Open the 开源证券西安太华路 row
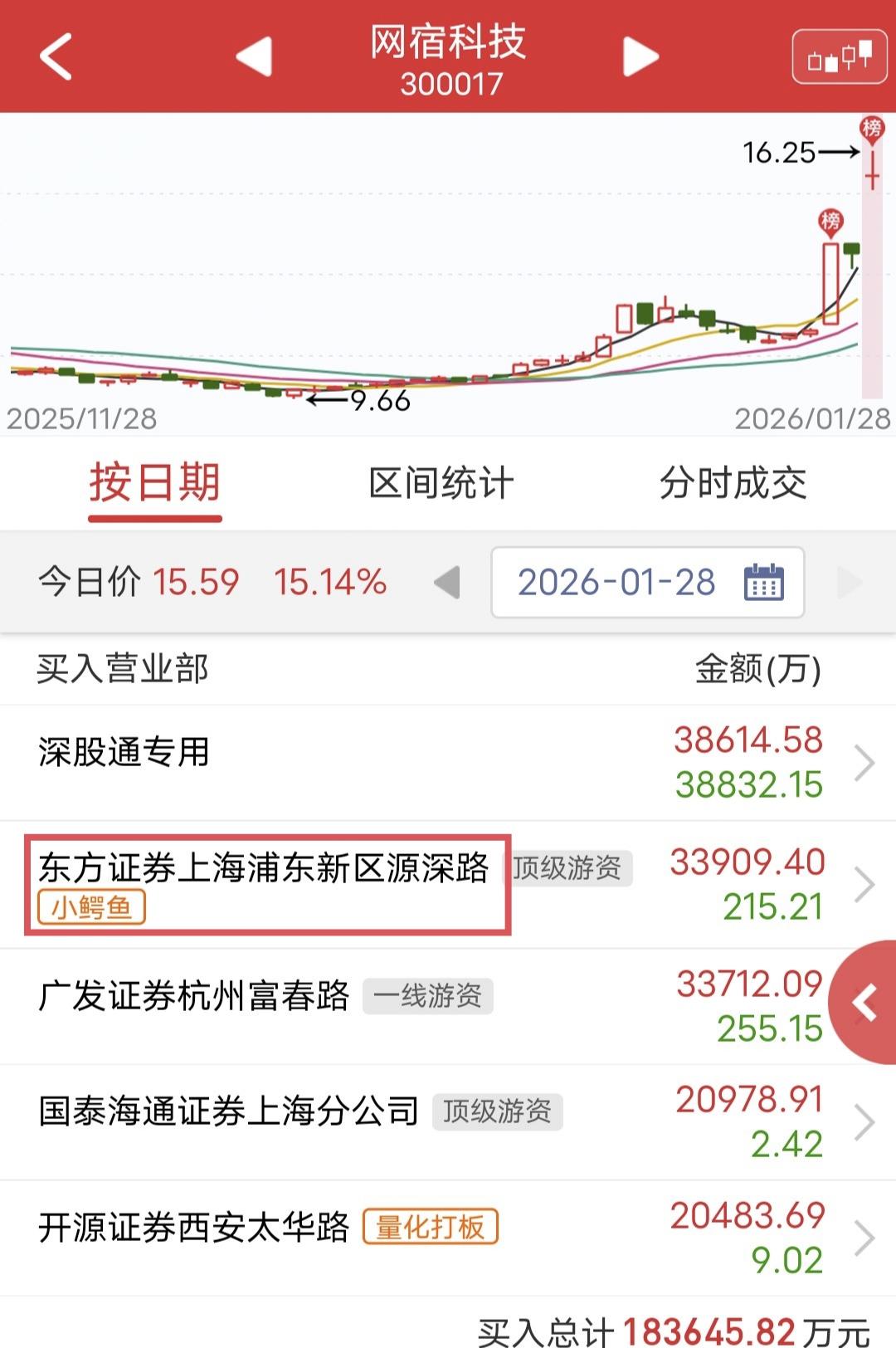 coord(448,1238)
